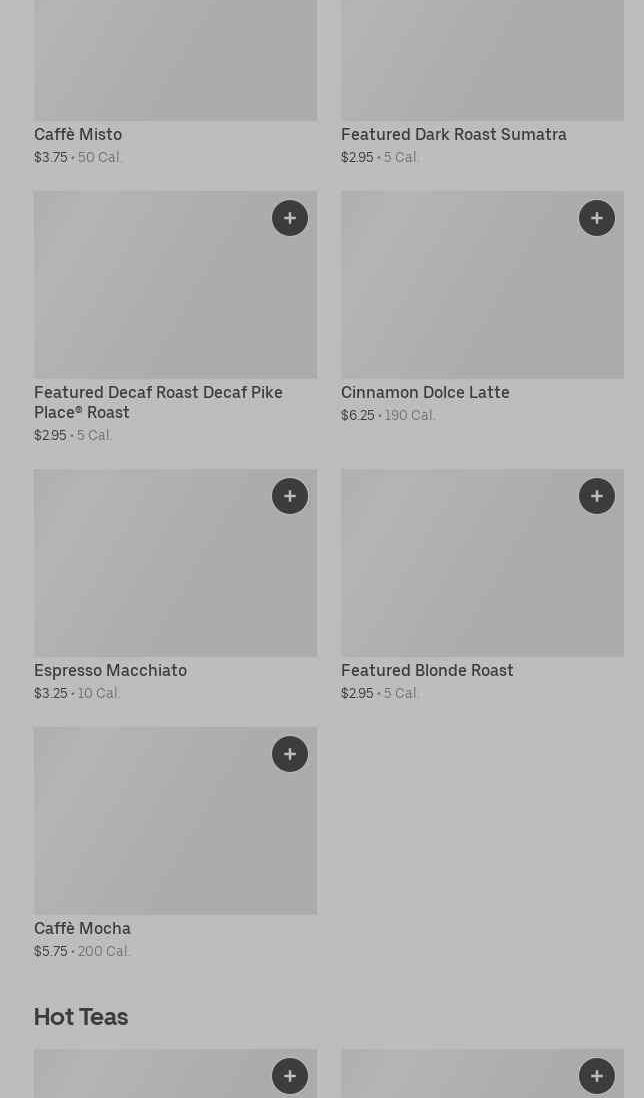This screenshot has width=644, height=1098.
Task: Add Featured Decaf Pike Place Roast to cart
Action: pyautogui.click(x=290, y=218)
